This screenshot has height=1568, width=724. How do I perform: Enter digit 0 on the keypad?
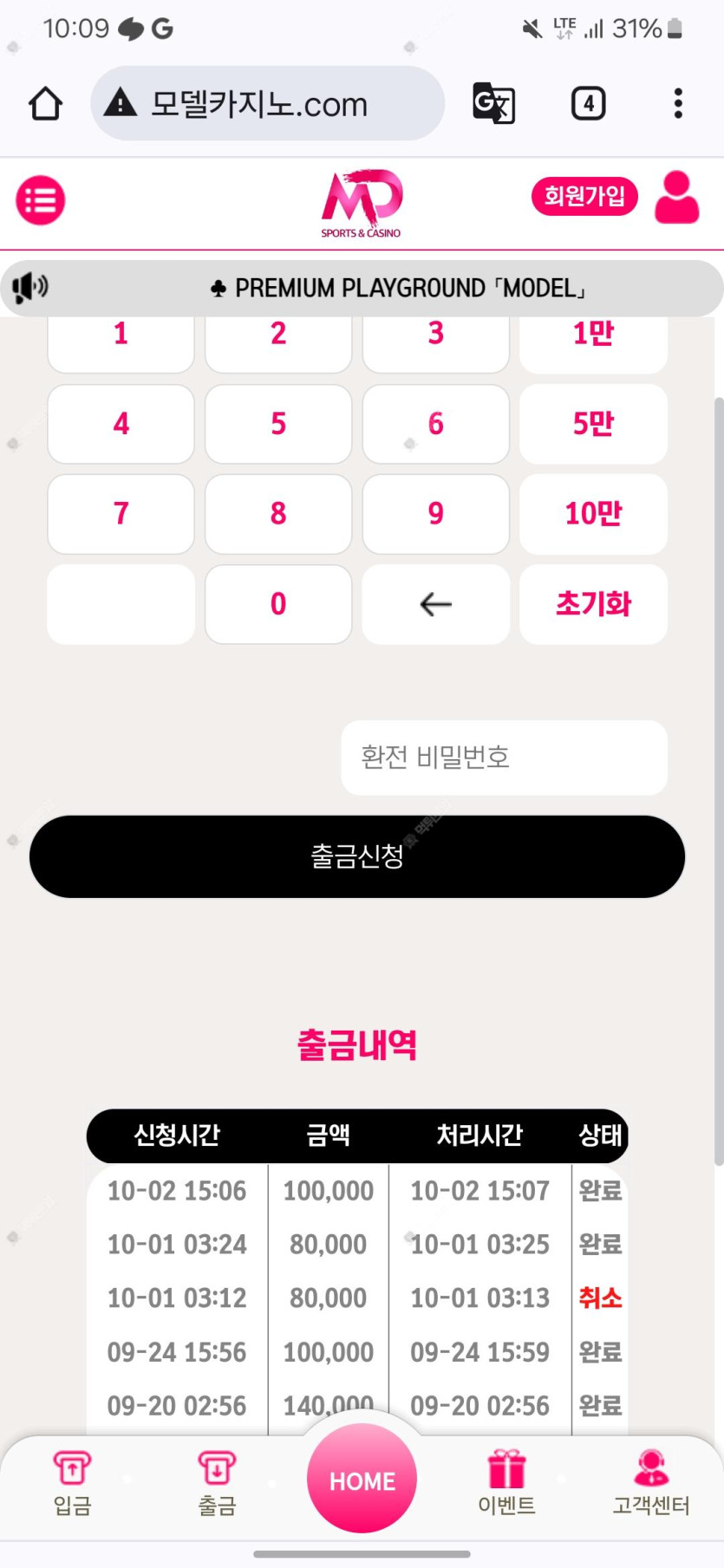(278, 604)
